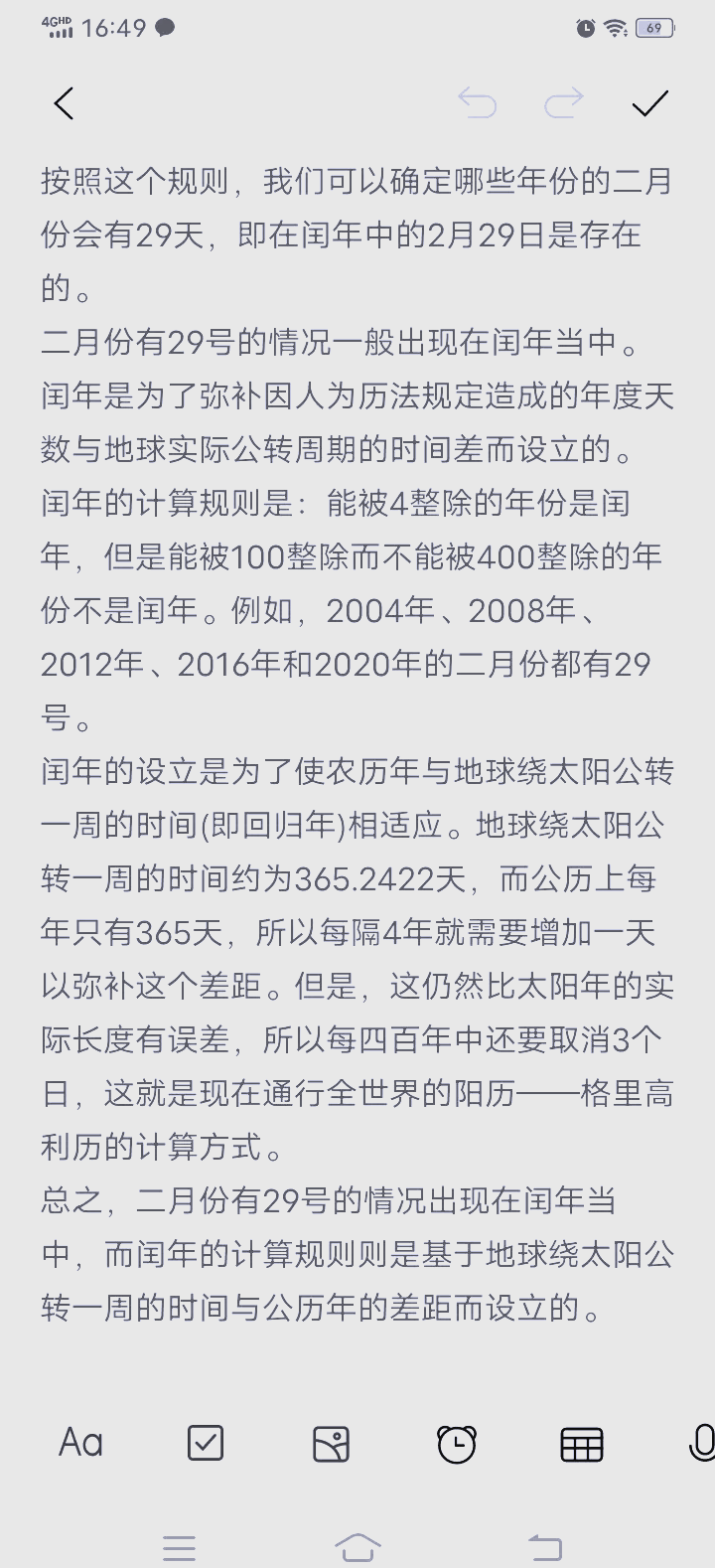
Task: Redo the last edit
Action: click(563, 103)
